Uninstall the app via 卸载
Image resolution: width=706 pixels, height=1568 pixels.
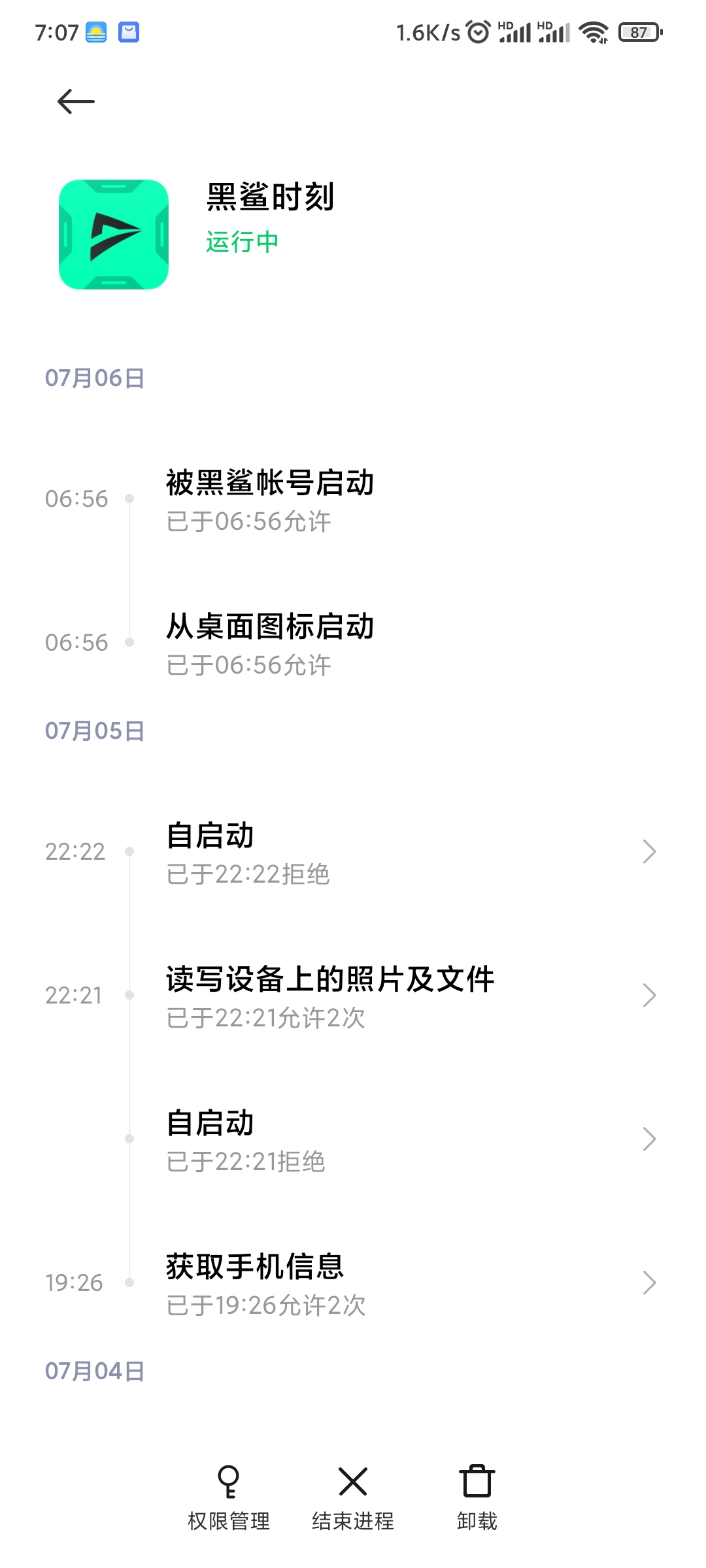477,1495
